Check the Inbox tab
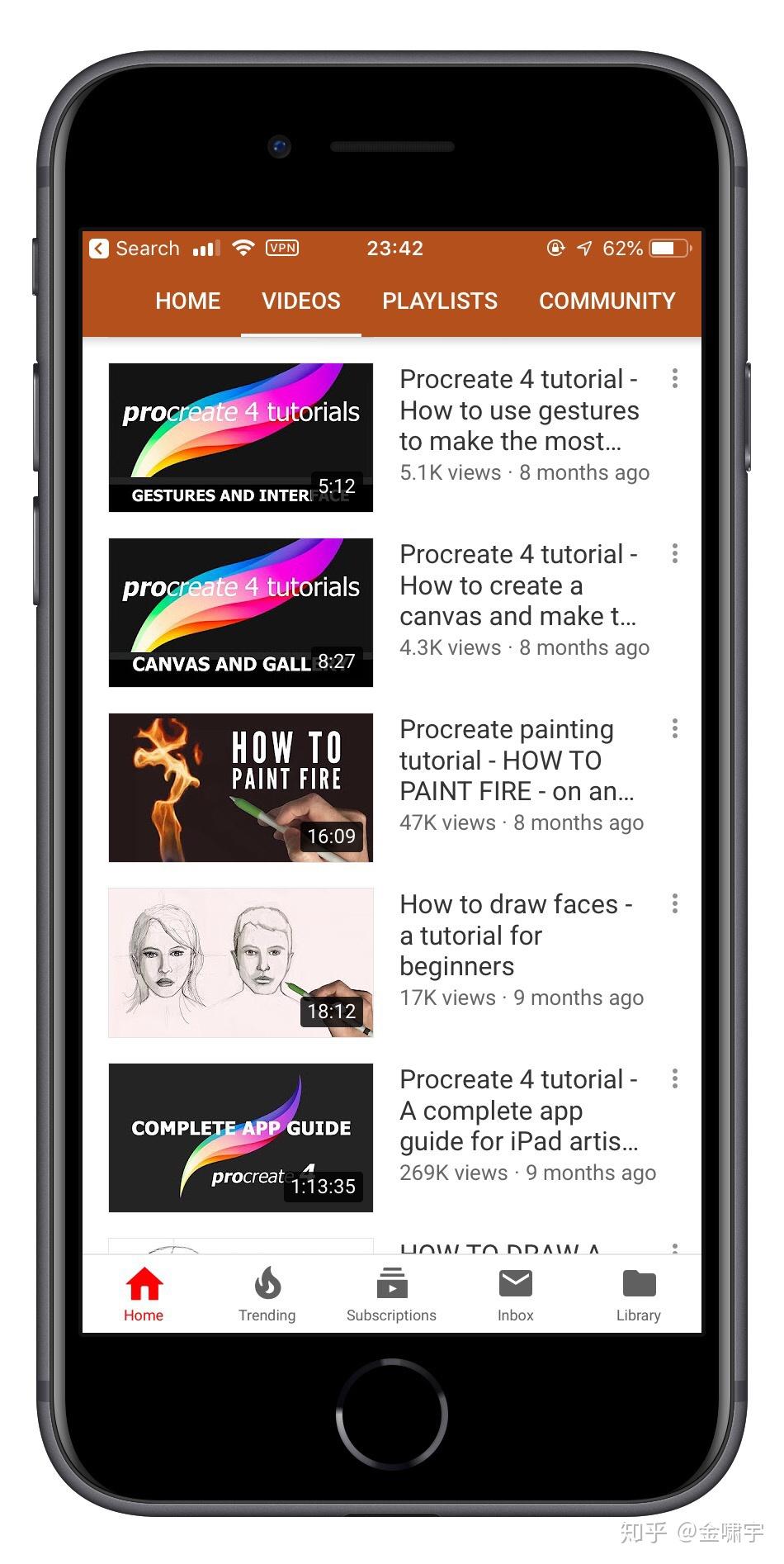The height and width of the screenshot is (1564, 784). click(515, 1295)
